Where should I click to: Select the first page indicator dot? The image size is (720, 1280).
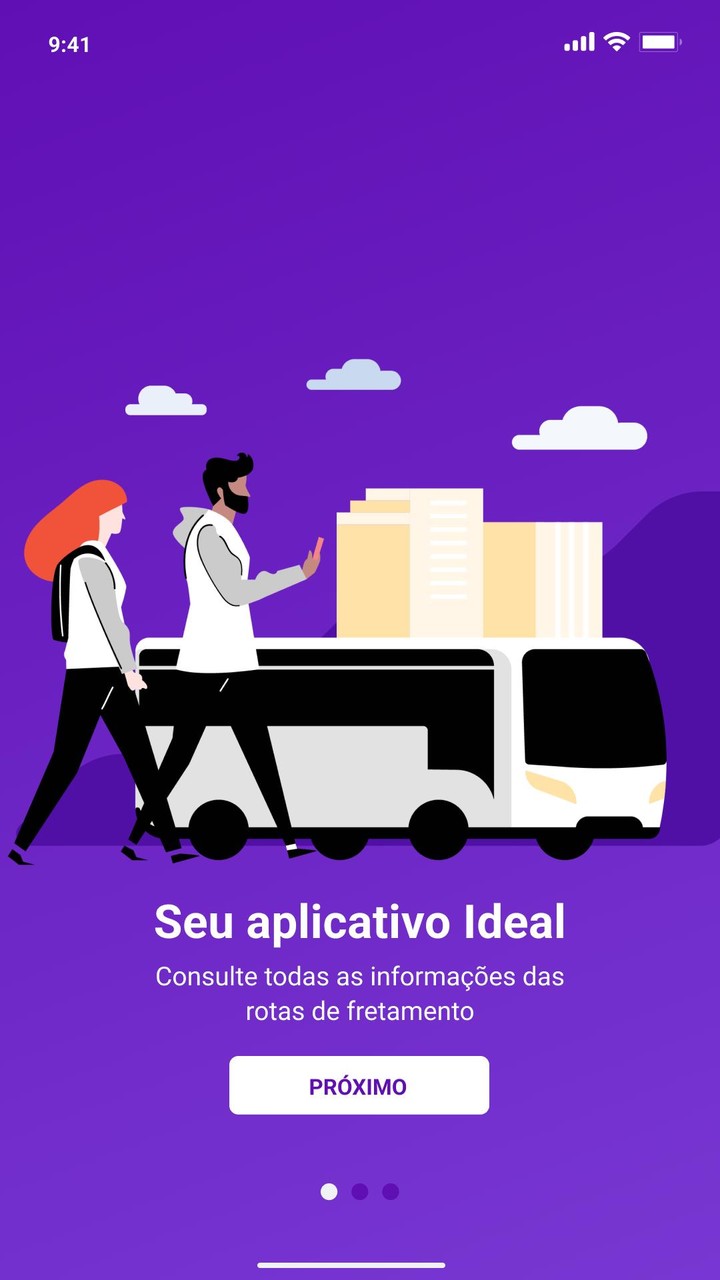click(x=330, y=1191)
